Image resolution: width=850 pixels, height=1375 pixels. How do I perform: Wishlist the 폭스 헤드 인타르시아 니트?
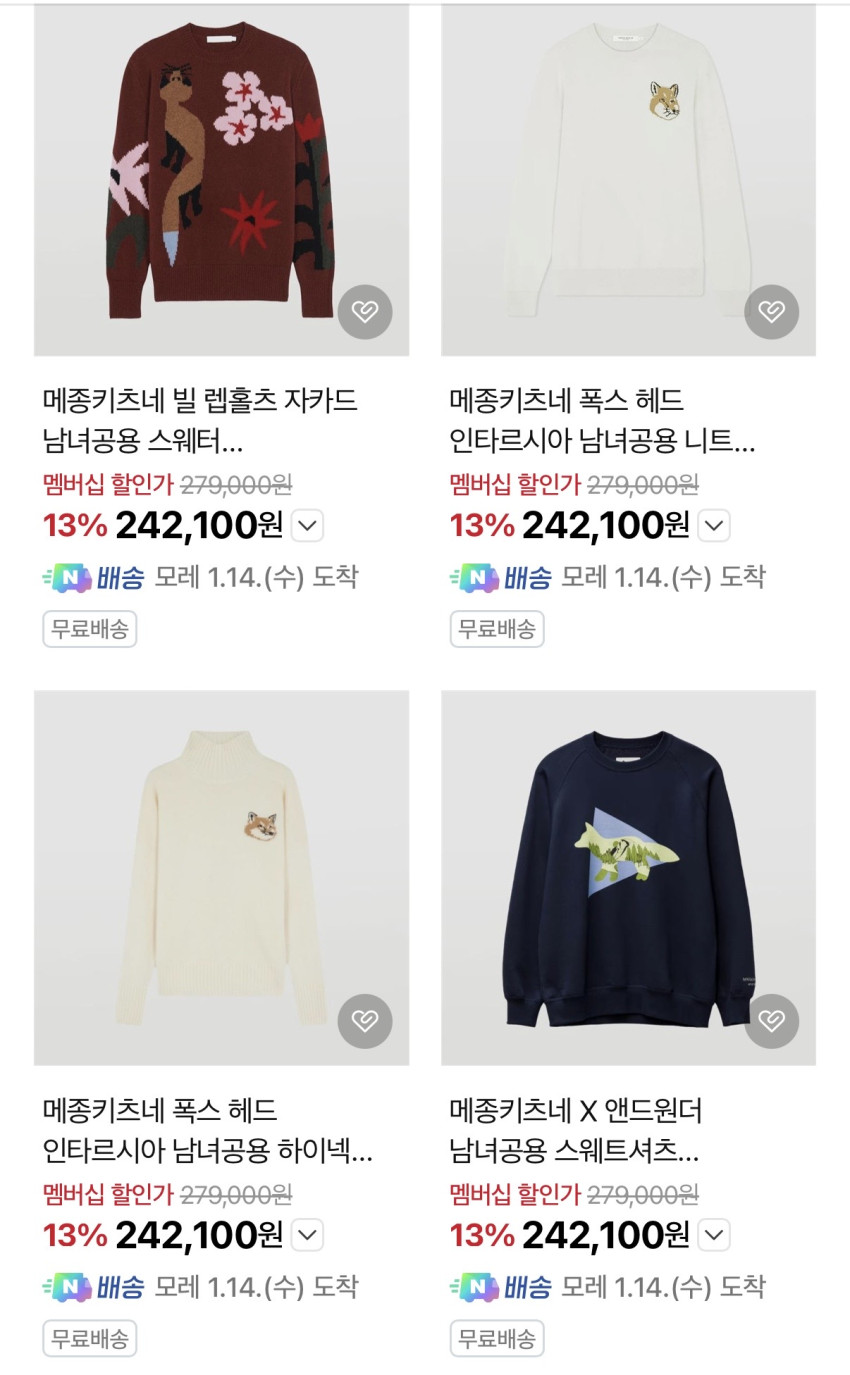[x=771, y=312]
